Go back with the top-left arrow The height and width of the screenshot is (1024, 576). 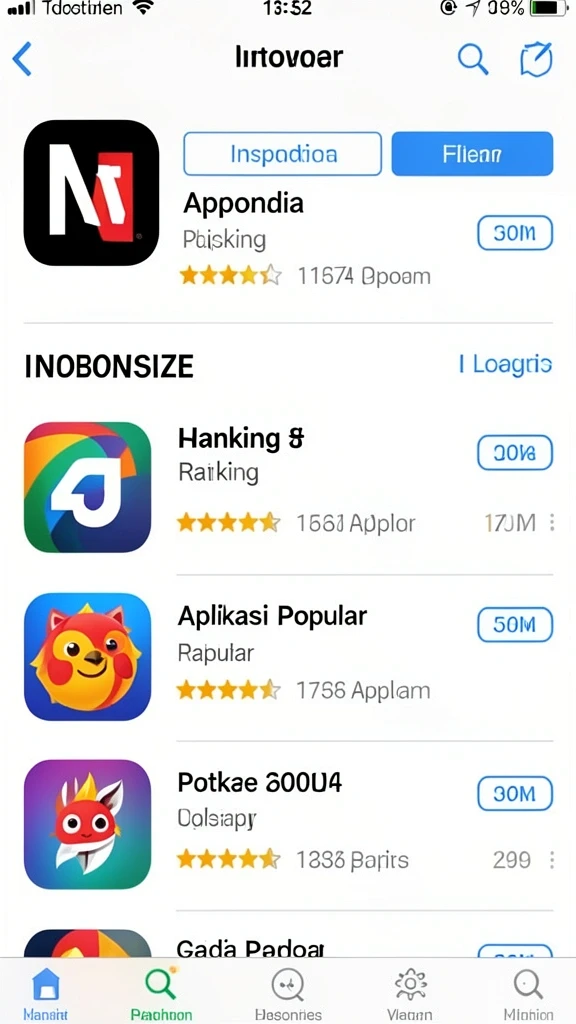tap(22, 59)
